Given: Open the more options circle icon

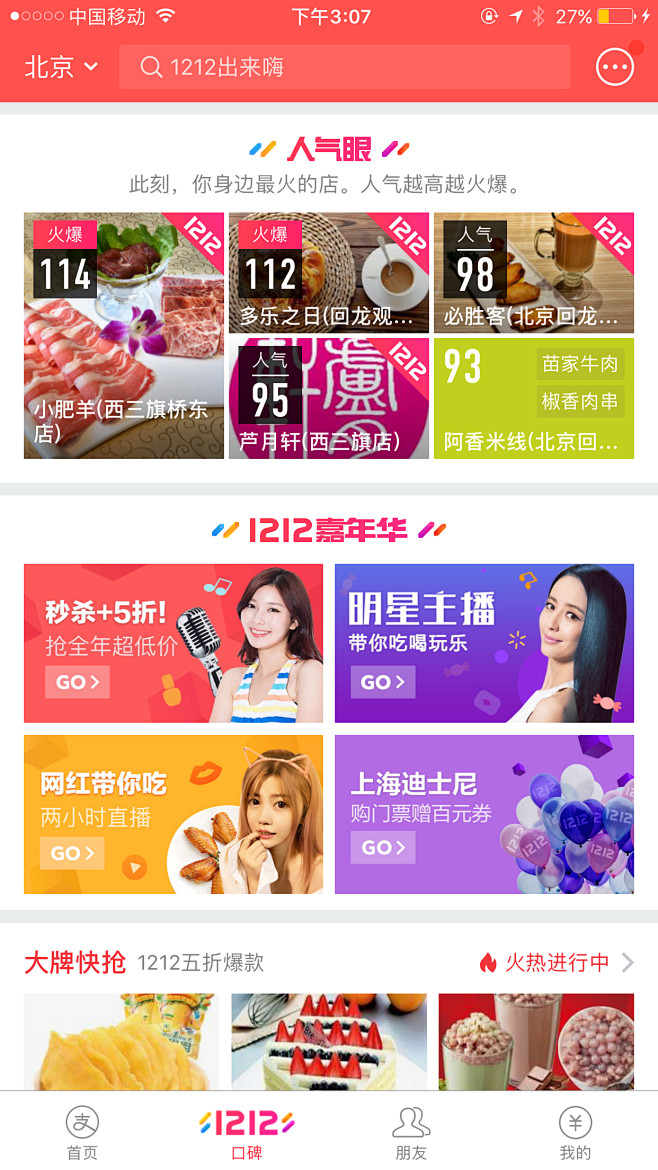Looking at the screenshot, I should click(614, 67).
